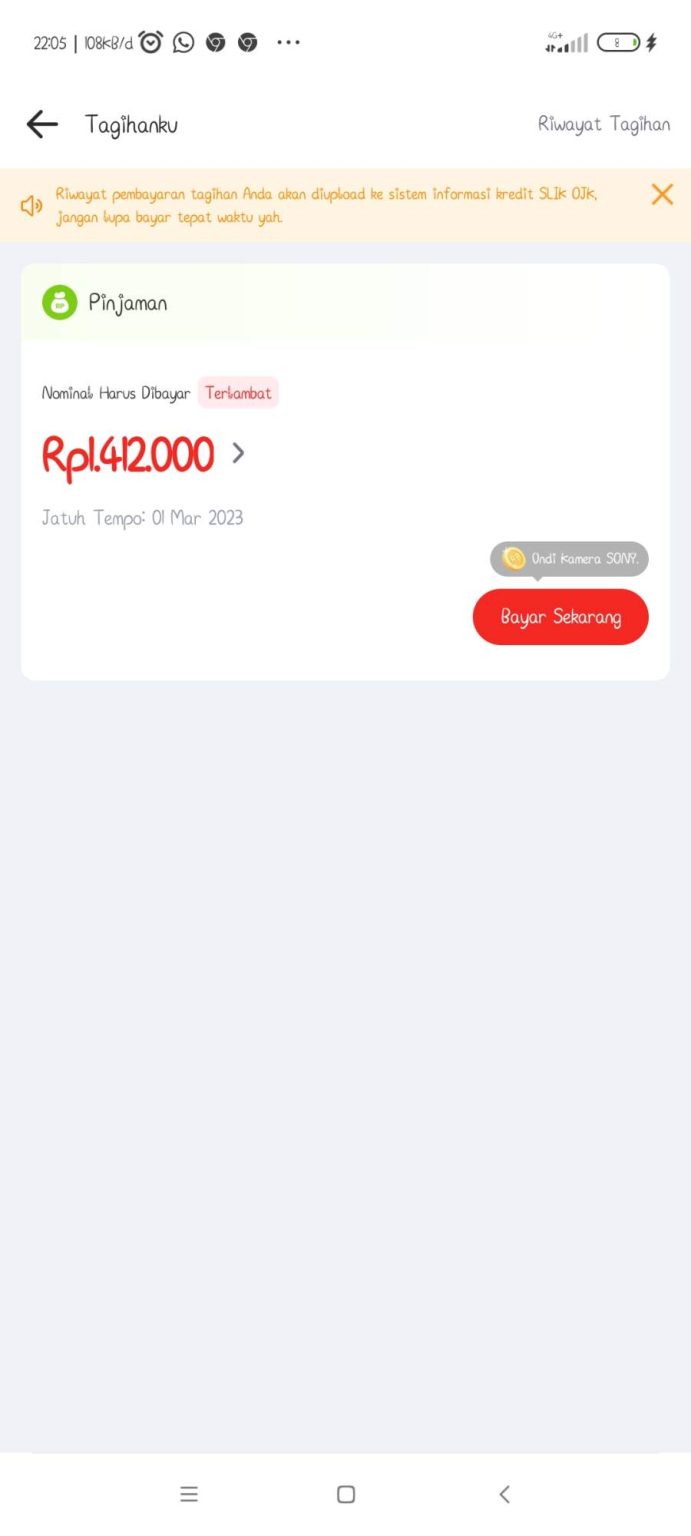Go back from the Tagihanku page
This screenshot has height=1536, width=691.
(x=42, y=124)
